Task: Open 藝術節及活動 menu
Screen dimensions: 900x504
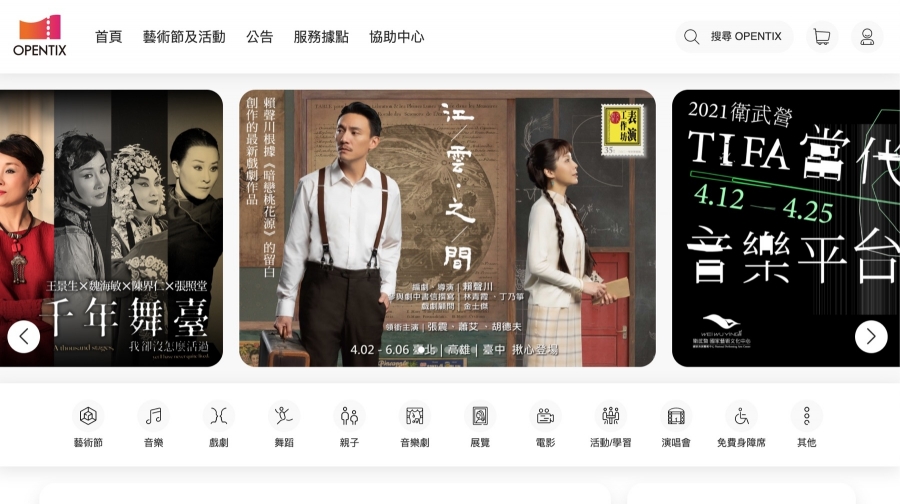Action: [184, 37]
